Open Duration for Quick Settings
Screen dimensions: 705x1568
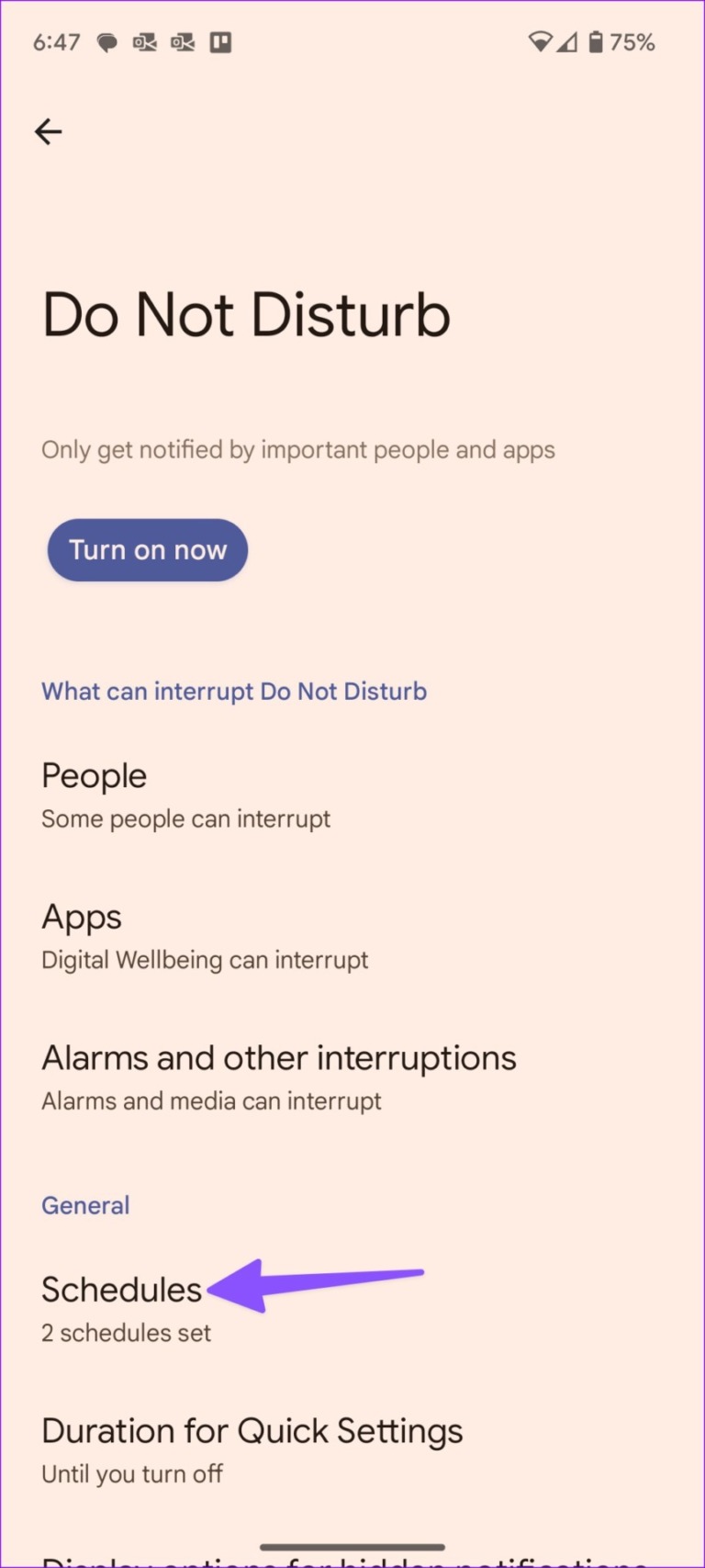pos(252,1450)
